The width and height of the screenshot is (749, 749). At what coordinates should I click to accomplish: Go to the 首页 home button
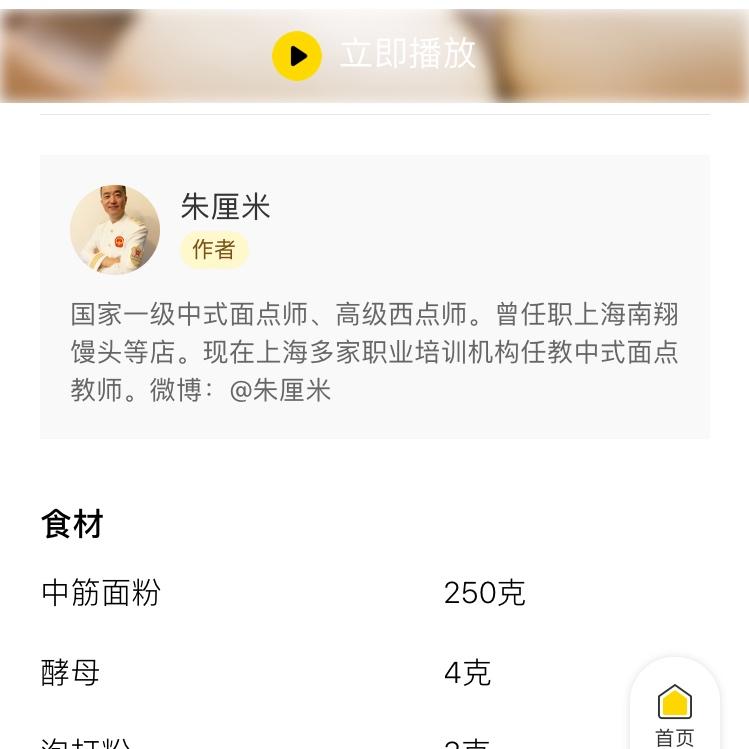tap(675, 712)
